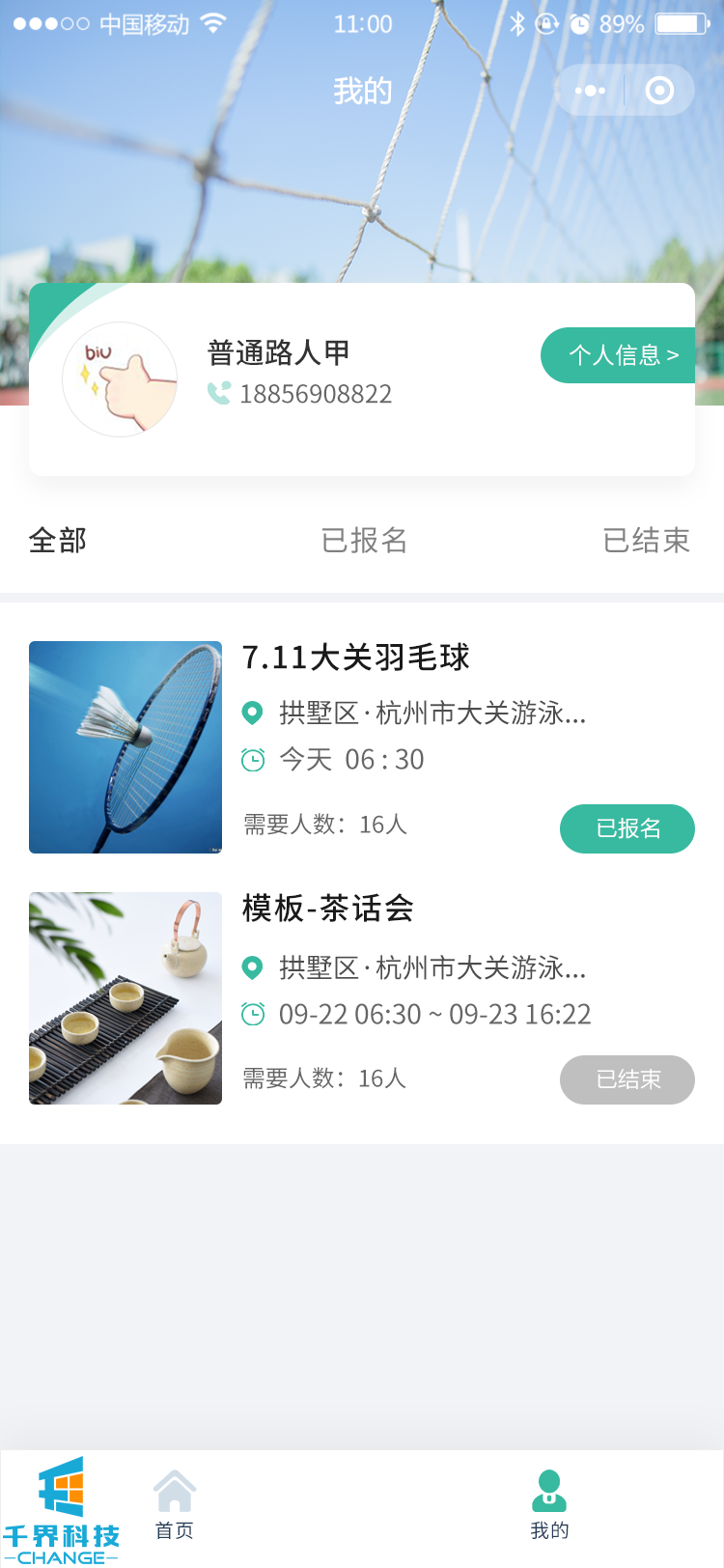Open the 7.11大关羽毛球 activity card
Image resolution: width=724 pixels, height=1568 pixels.
[355, 658]
